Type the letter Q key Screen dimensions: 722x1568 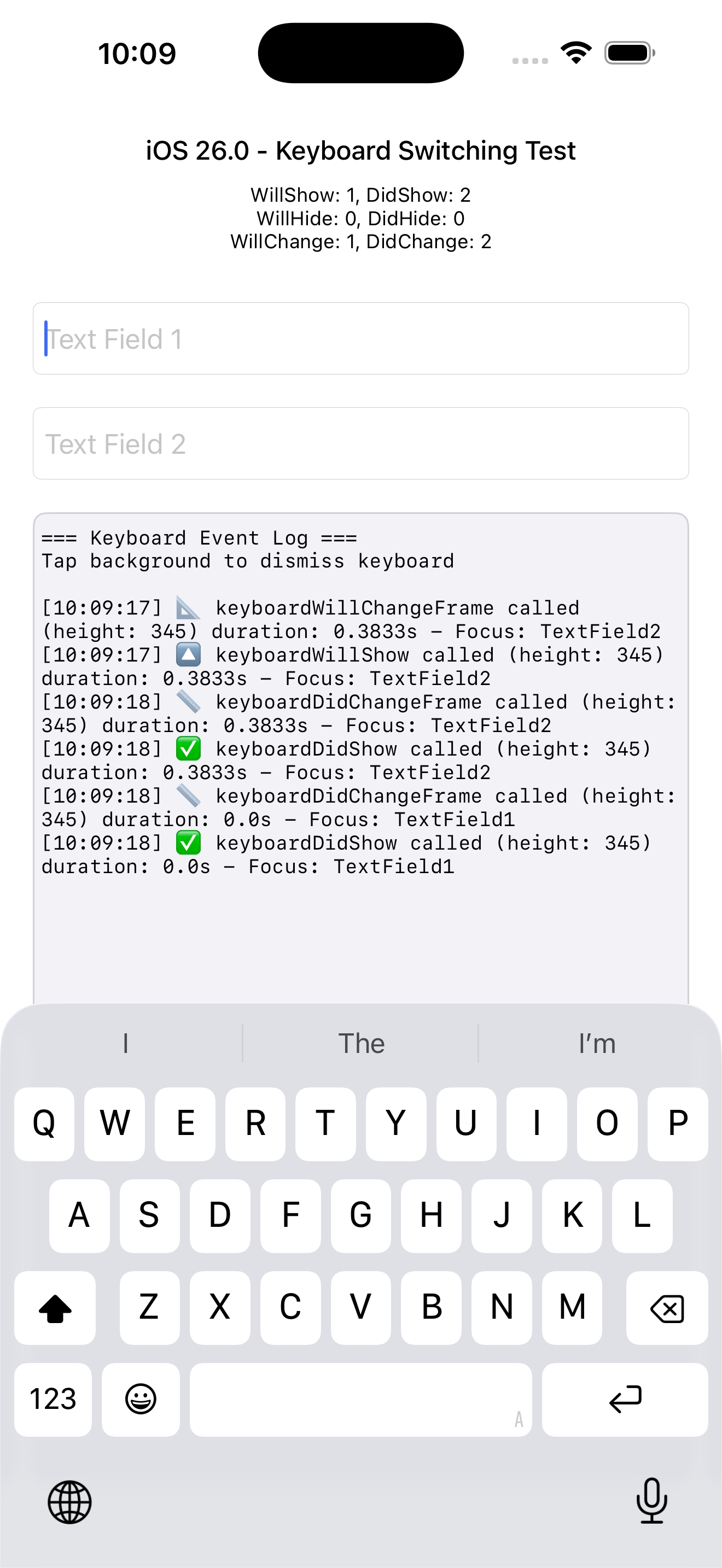44,1124
